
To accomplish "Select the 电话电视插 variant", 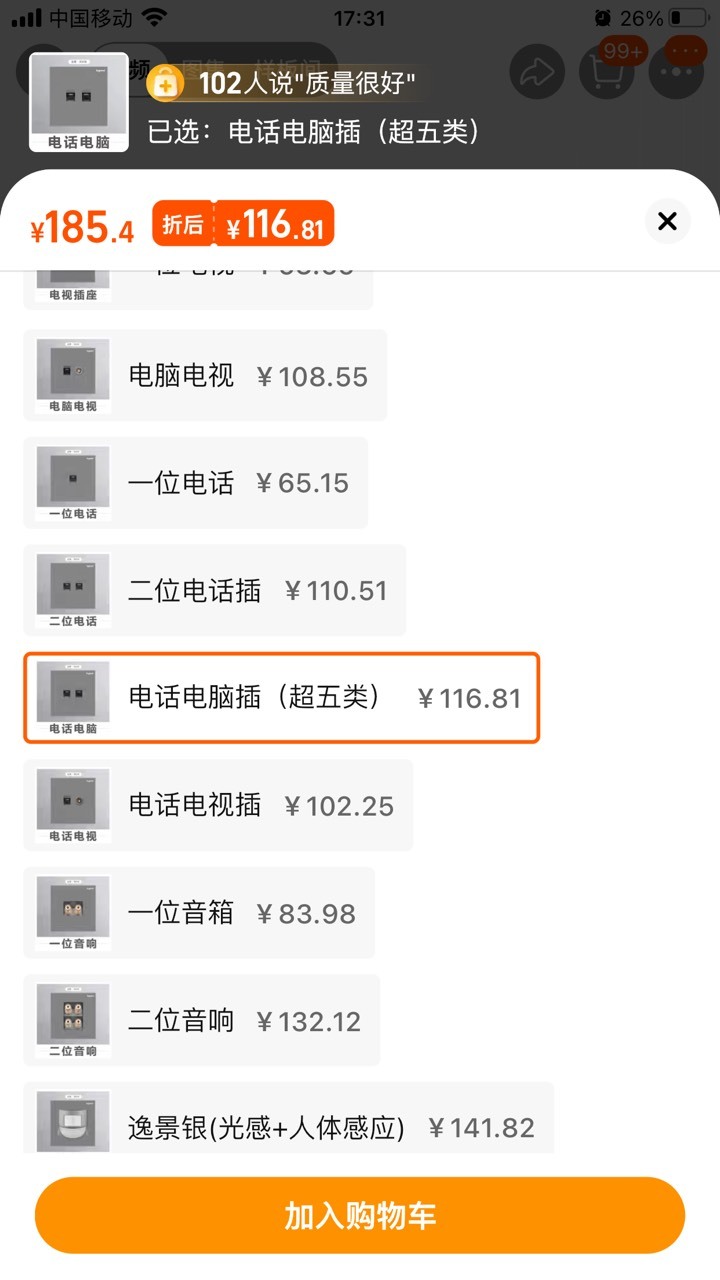I will pos(218,805).
